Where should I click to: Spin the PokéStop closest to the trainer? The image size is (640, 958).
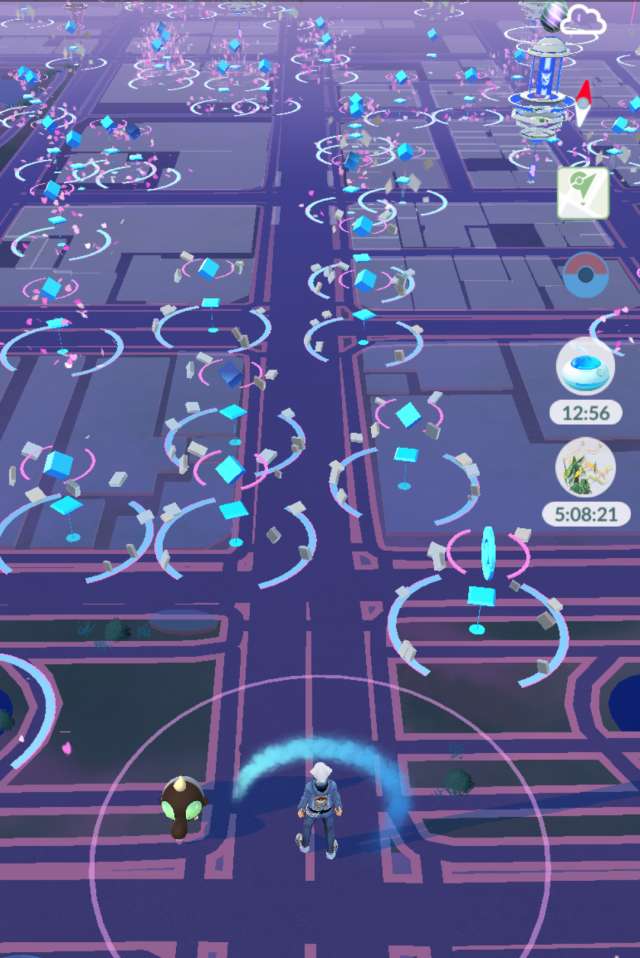pos(481,597)
